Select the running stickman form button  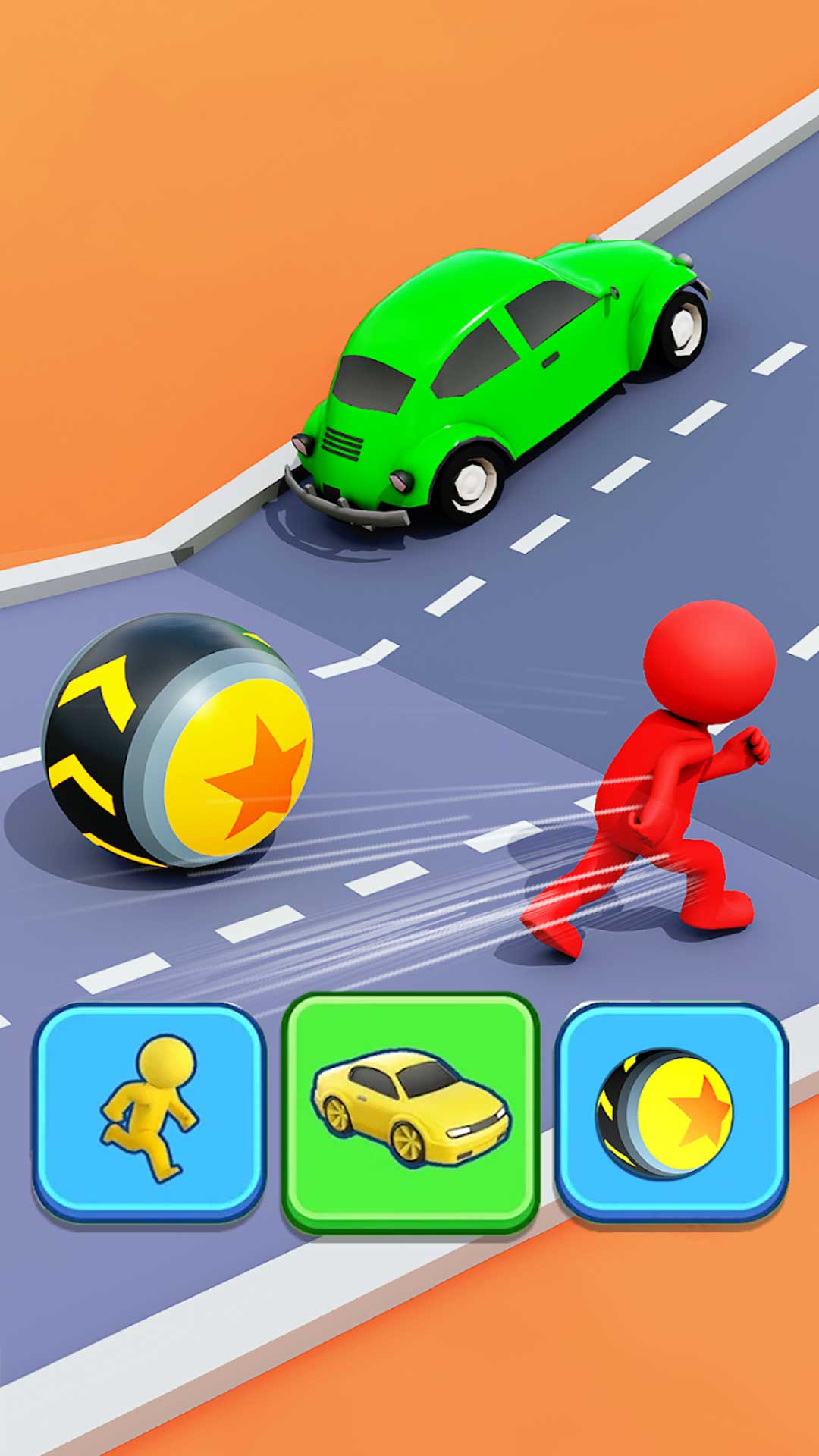coord(149,1112)
